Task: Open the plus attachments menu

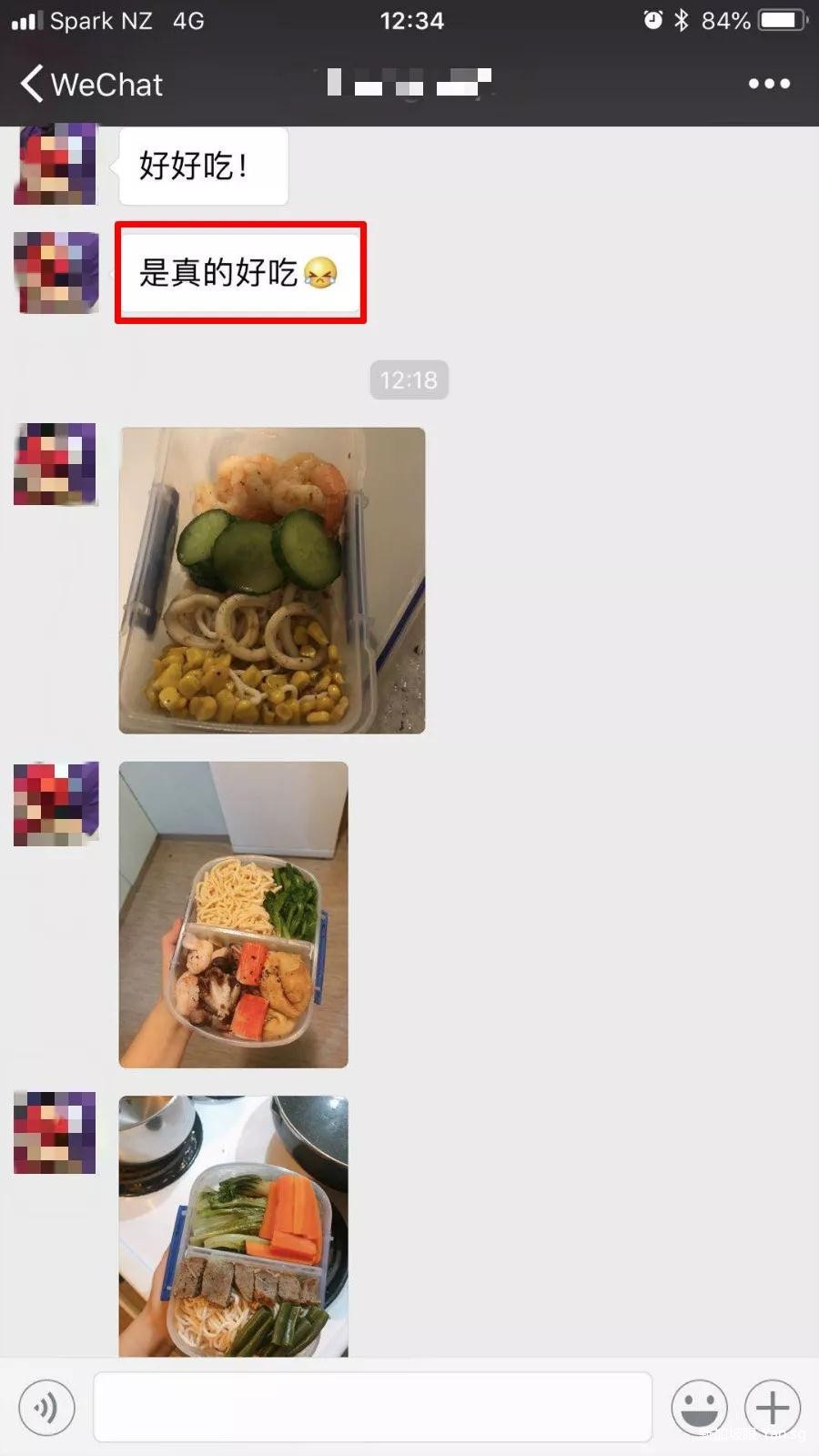Action: pyautogui.click(x=773, y=1408)
